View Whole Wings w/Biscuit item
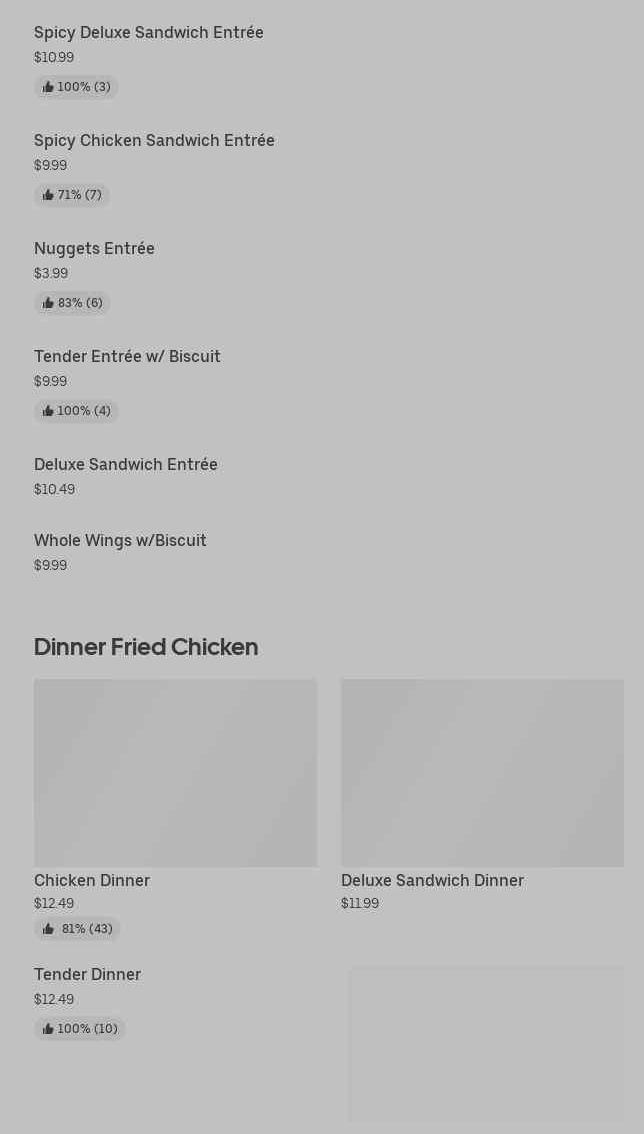This screenshot has width=644, height=1134. click(120, 541)
